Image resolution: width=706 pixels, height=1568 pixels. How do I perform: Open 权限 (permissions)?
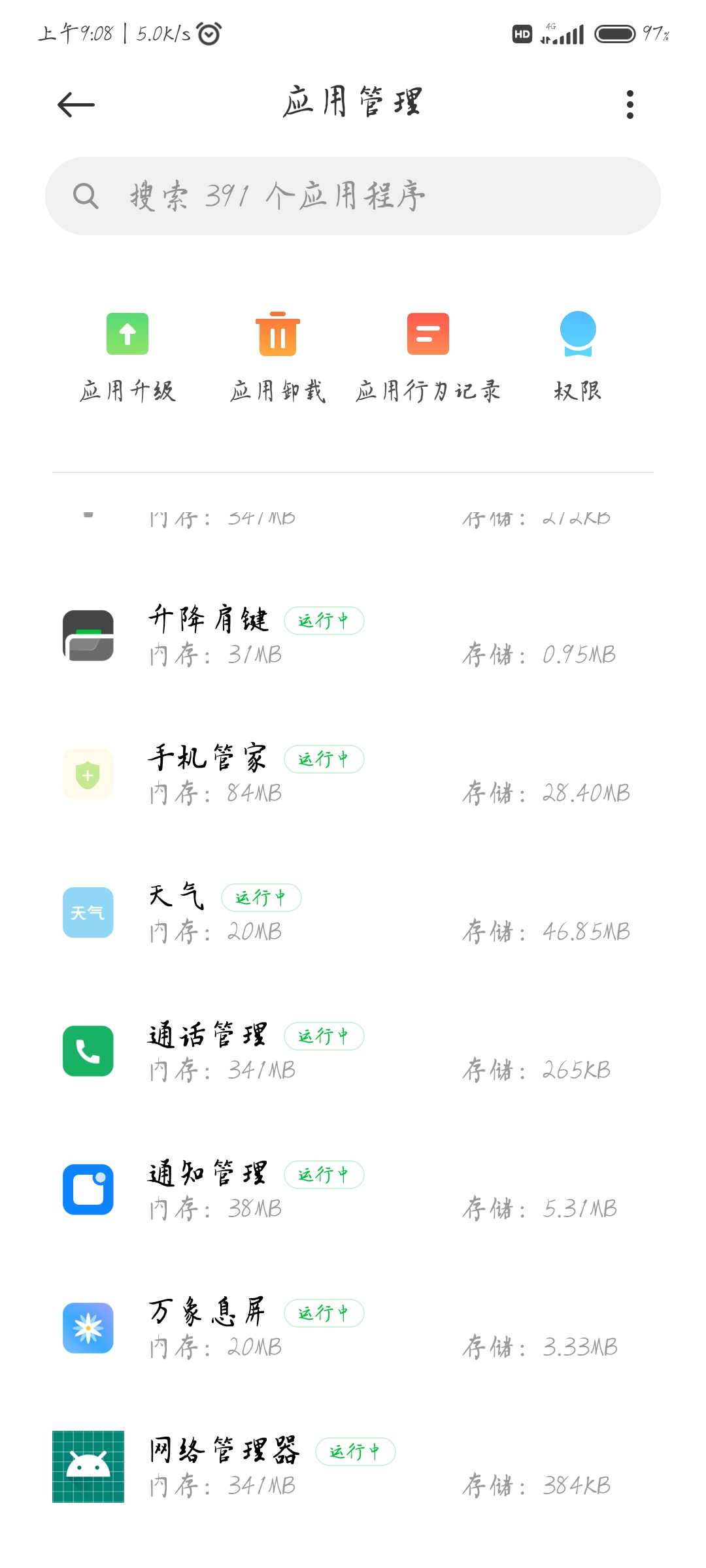578,357
